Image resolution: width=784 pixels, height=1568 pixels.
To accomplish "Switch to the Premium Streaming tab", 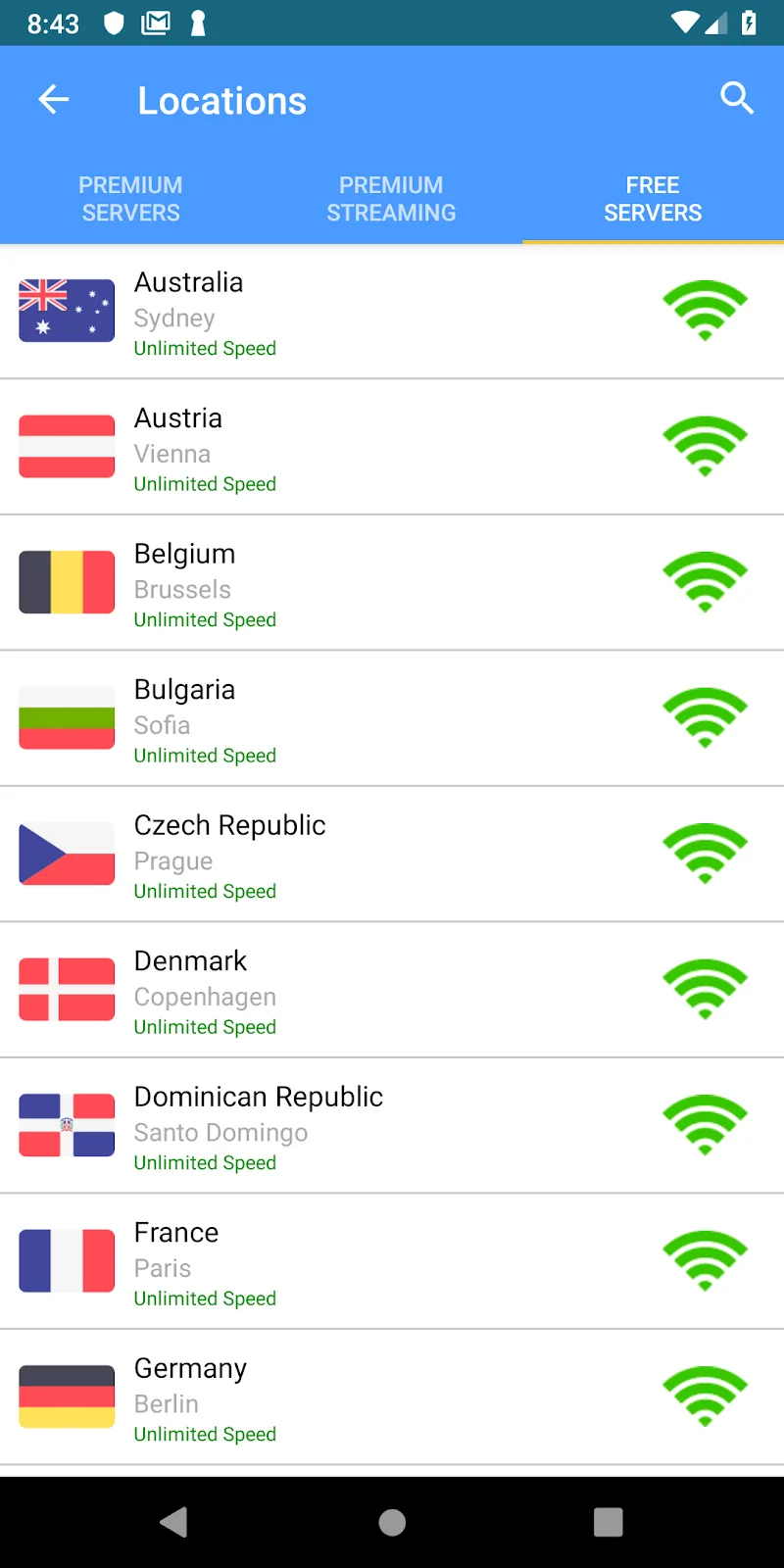I will pos(391,199).
